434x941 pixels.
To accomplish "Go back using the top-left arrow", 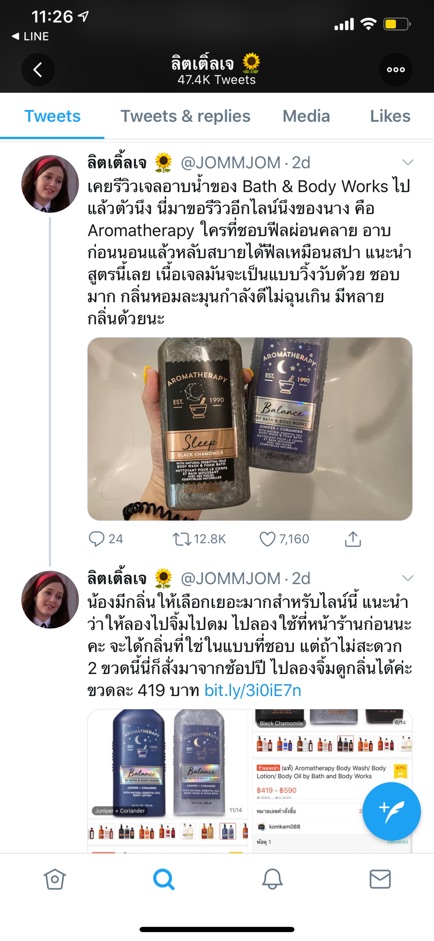I will 38,70.
